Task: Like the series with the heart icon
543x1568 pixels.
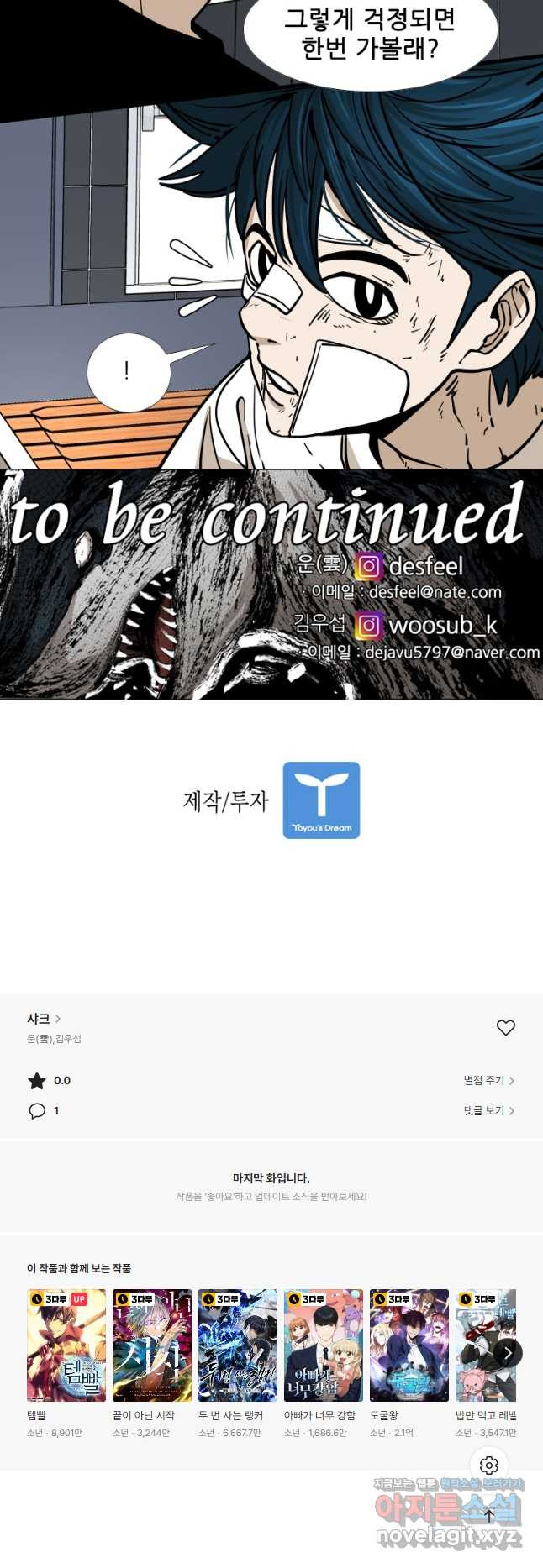Action: (x=505, y=1027)
